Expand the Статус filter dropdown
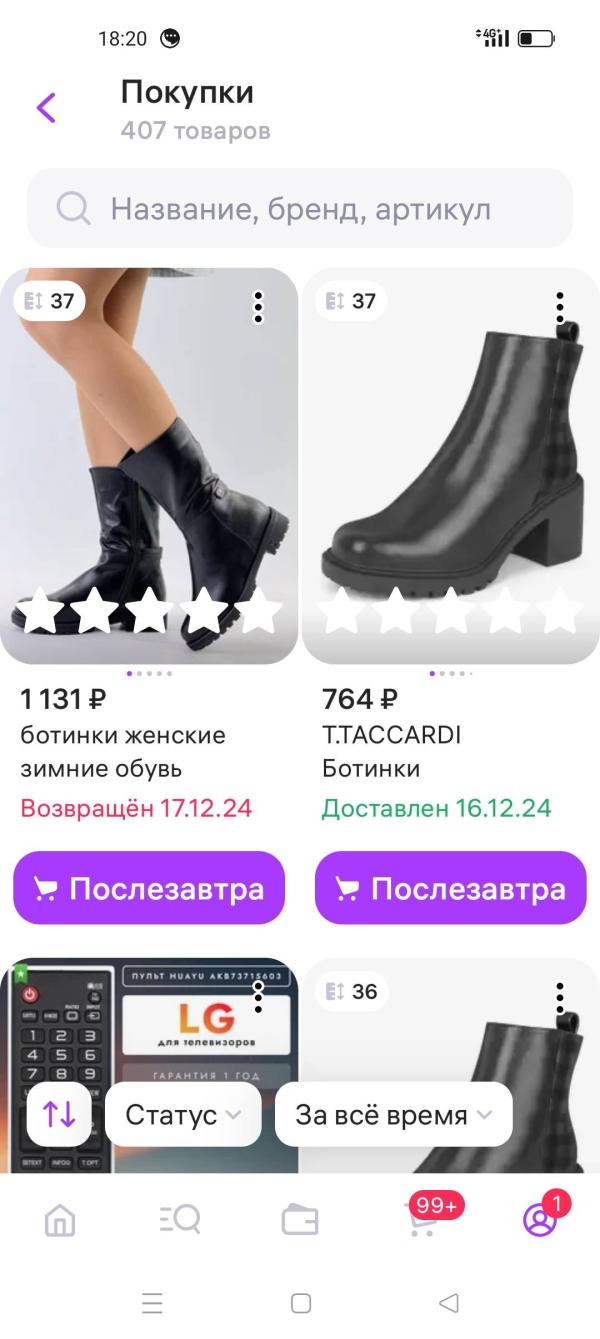The width and height of the screenshot is (600, 1339). [183, 1114]
